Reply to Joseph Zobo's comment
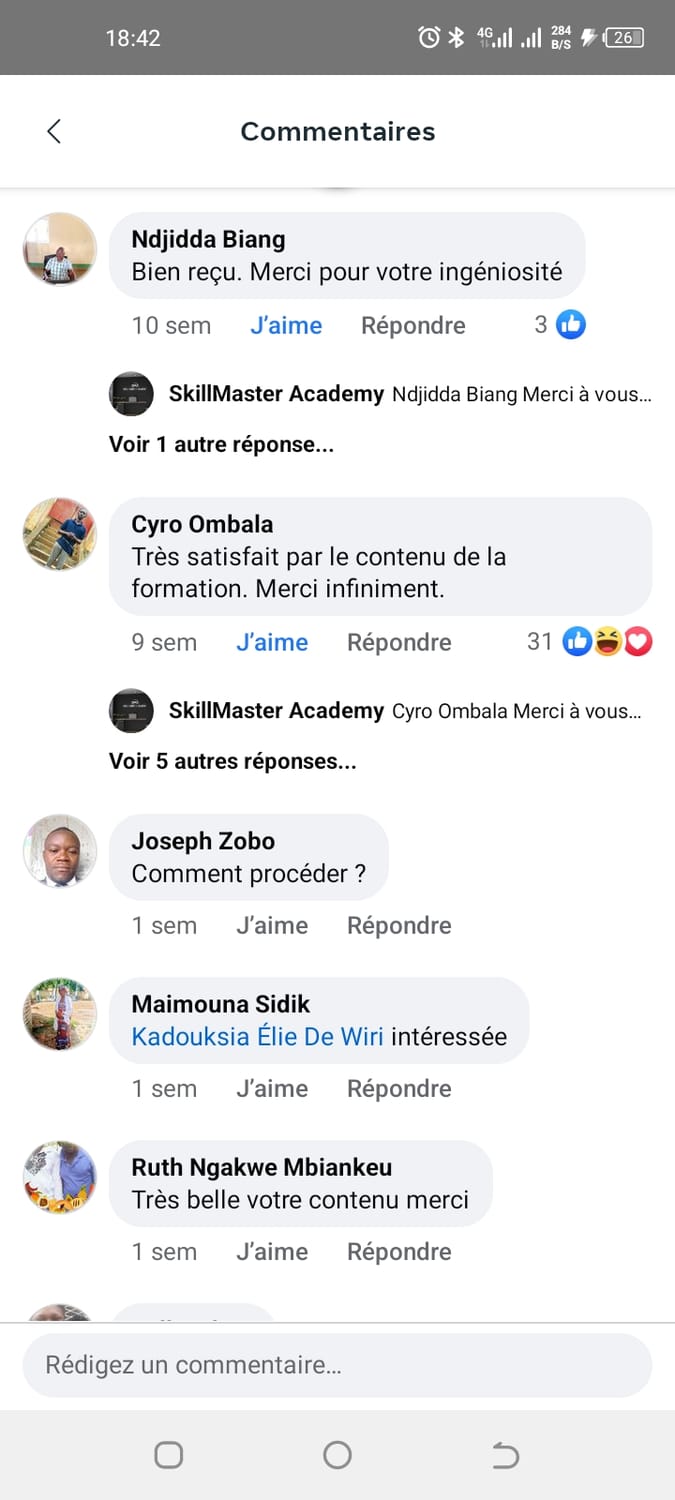Image resolution: width=675 pixels, height=1500 pixels. click(399, 926)
